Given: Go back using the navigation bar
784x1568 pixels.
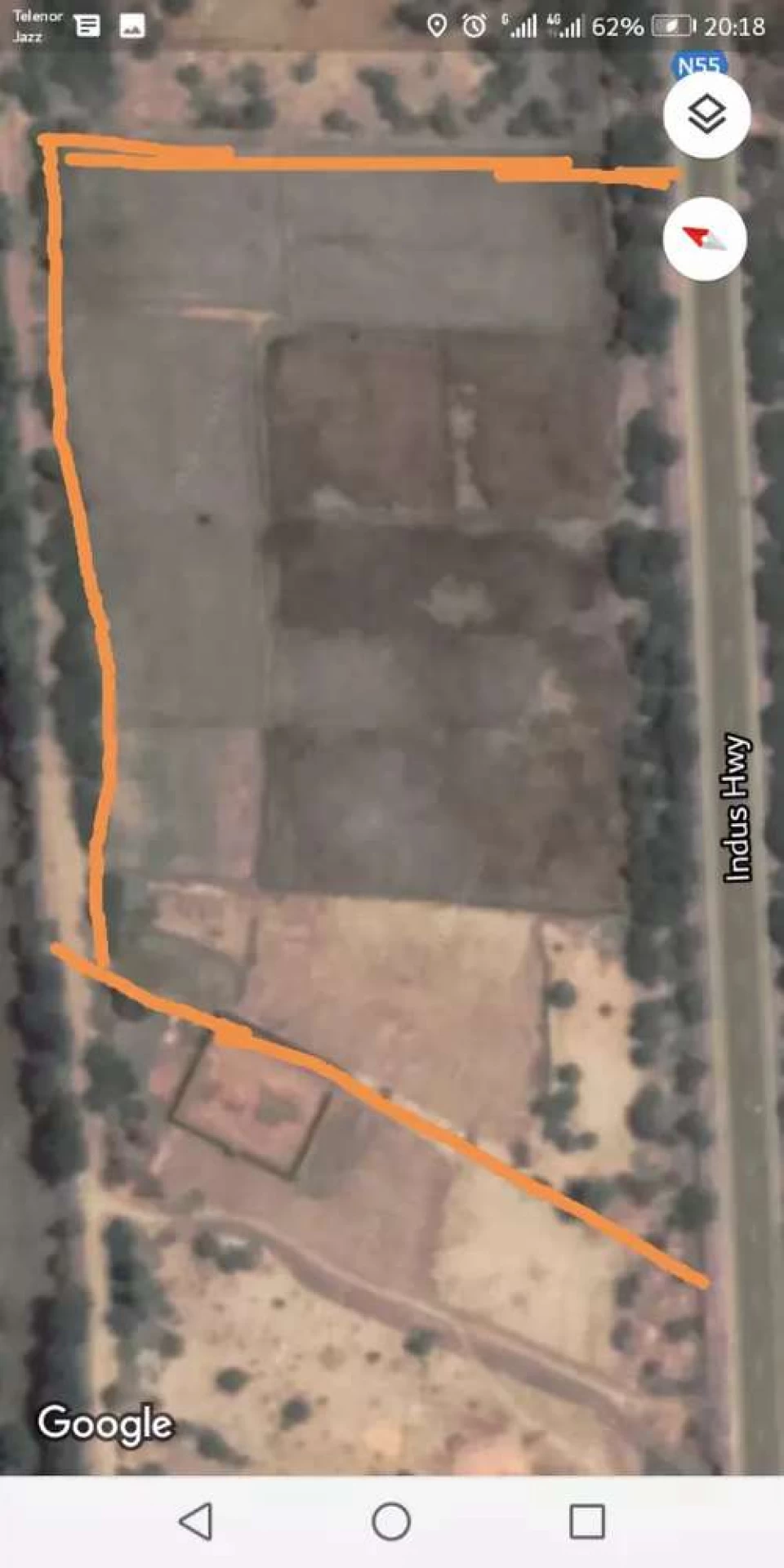Looking at the screenshot, I should tap(196, 1521).
